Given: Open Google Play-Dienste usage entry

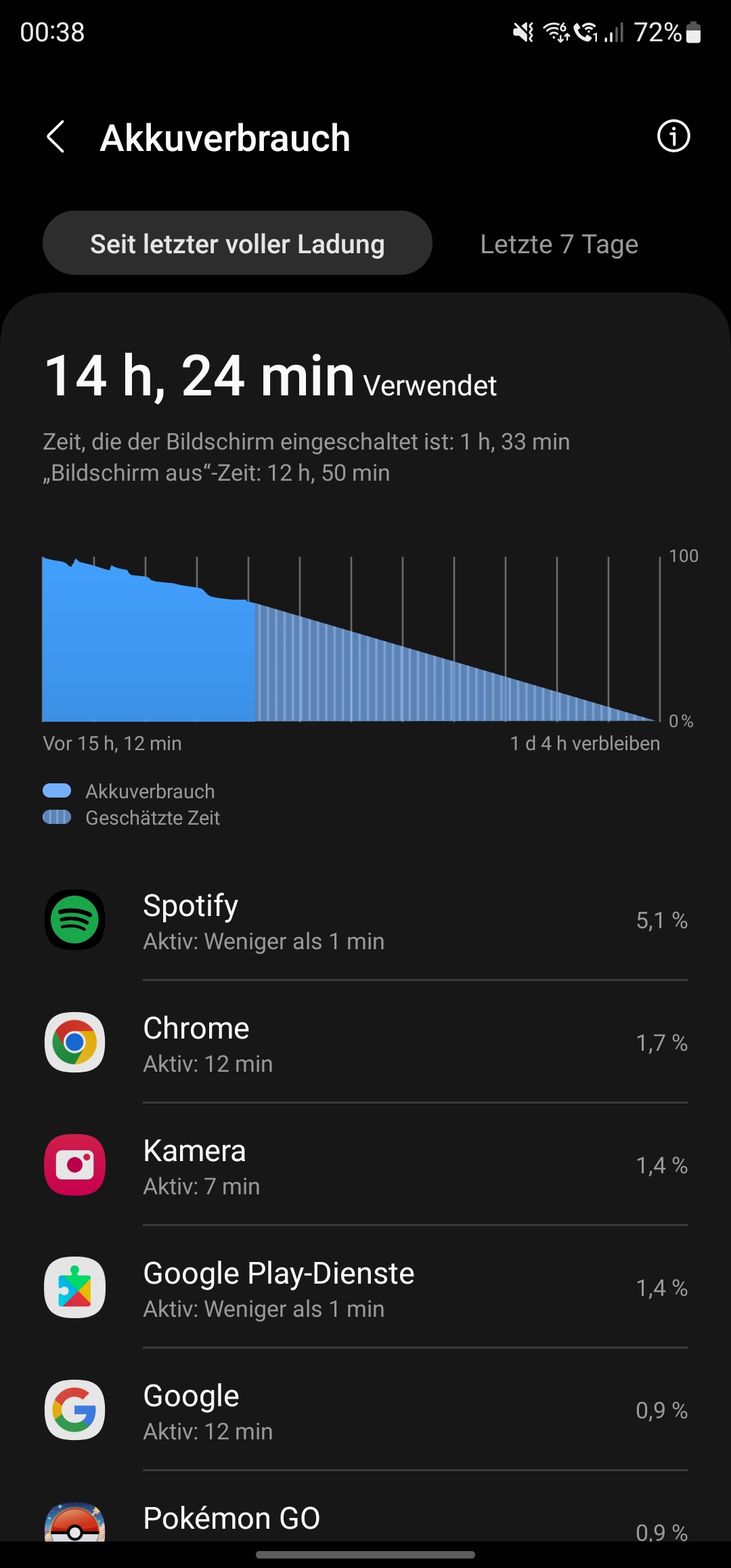Looking at the screenshot, I should 365,1288.
